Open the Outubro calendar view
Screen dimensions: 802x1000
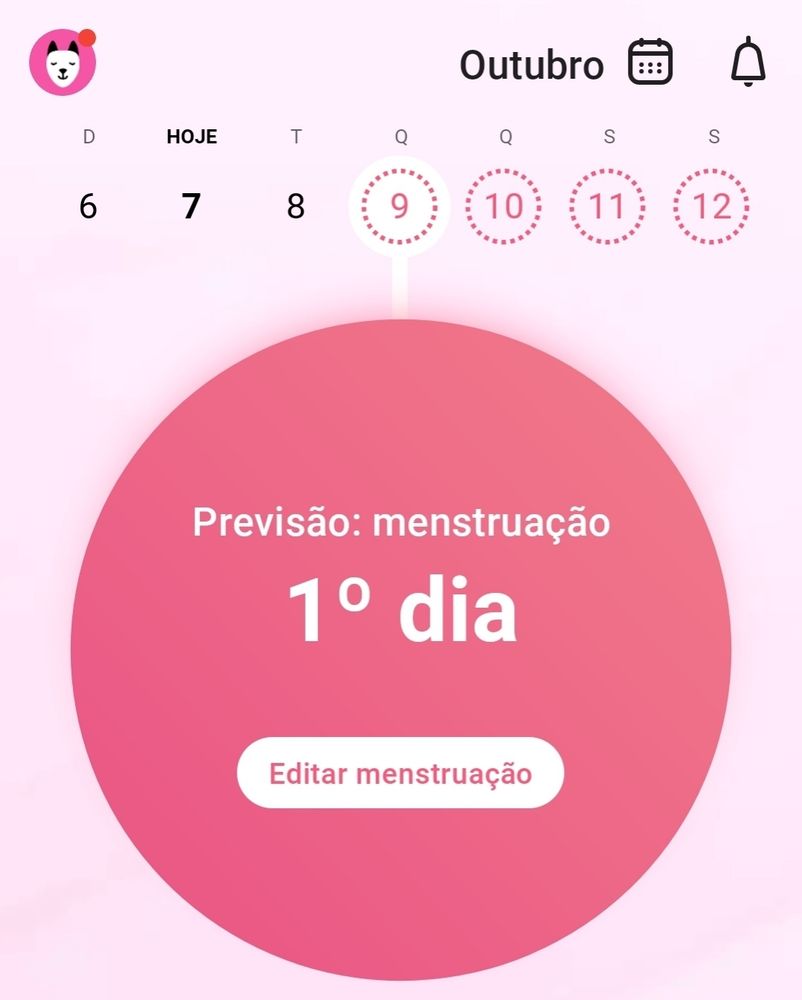650,63
